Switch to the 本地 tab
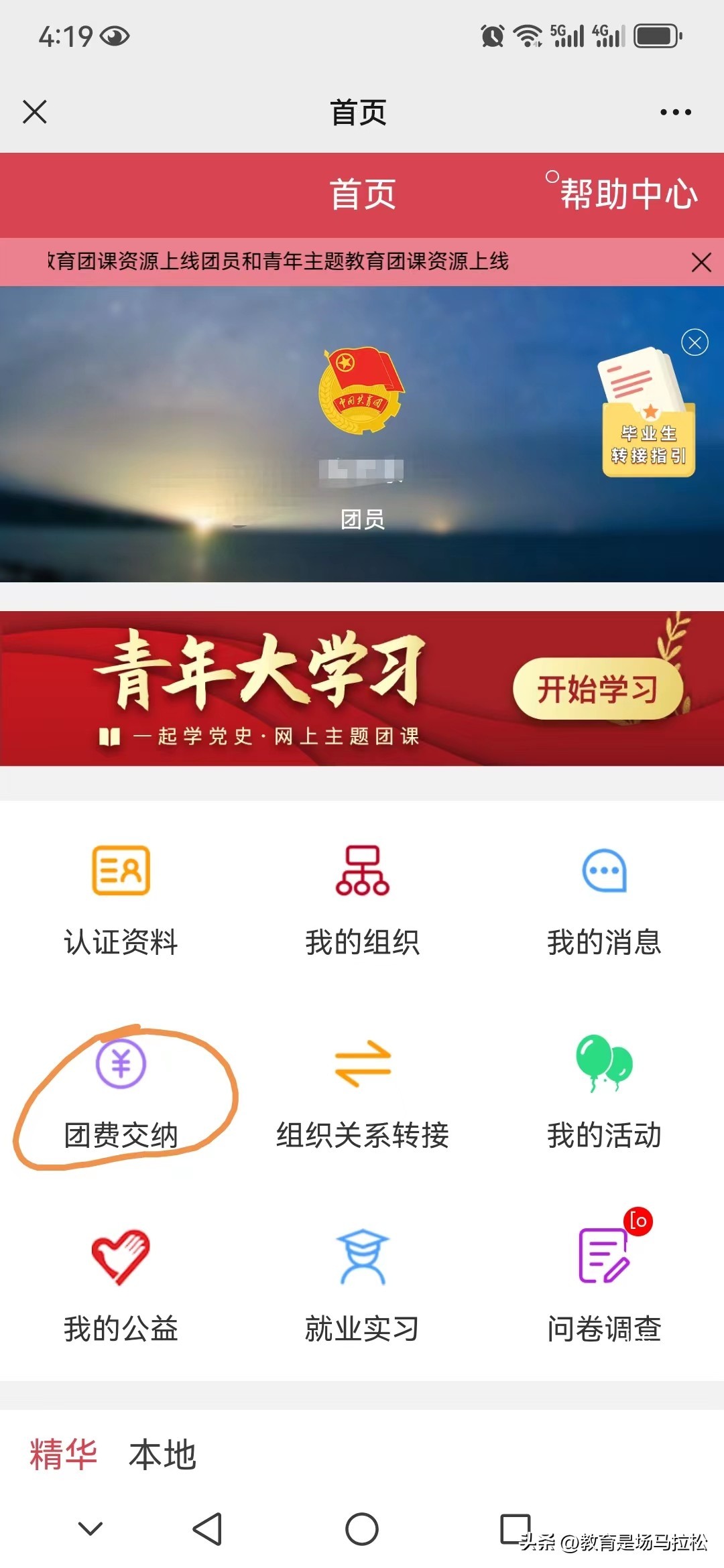Image resolution: width=724 pixels, height=1568 pixels. pos(162,1454)
